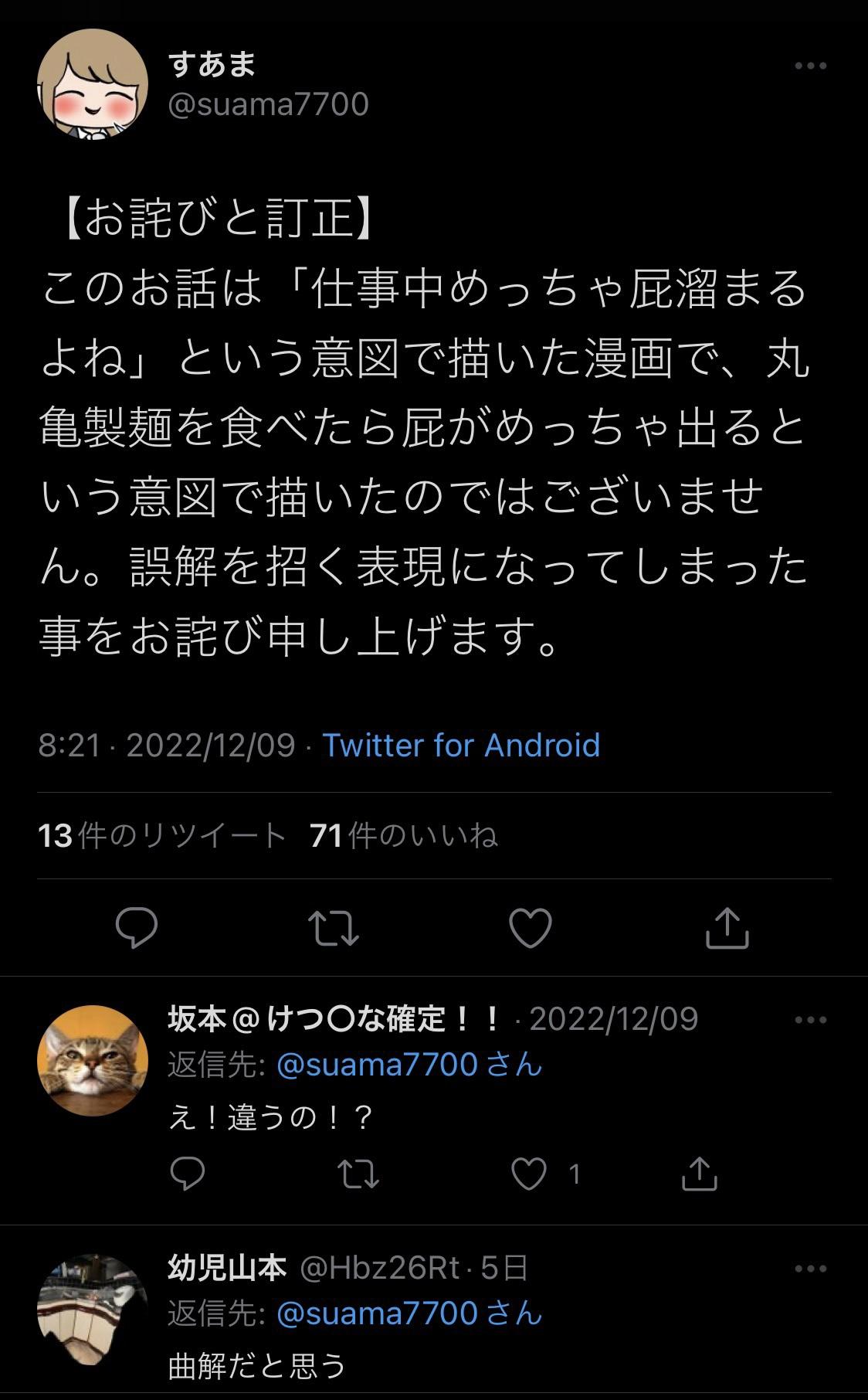Tap @suama7700 mention in 幼児山本's reply
This screenshot has height=1400, width=868.
tap(377, 1313)
